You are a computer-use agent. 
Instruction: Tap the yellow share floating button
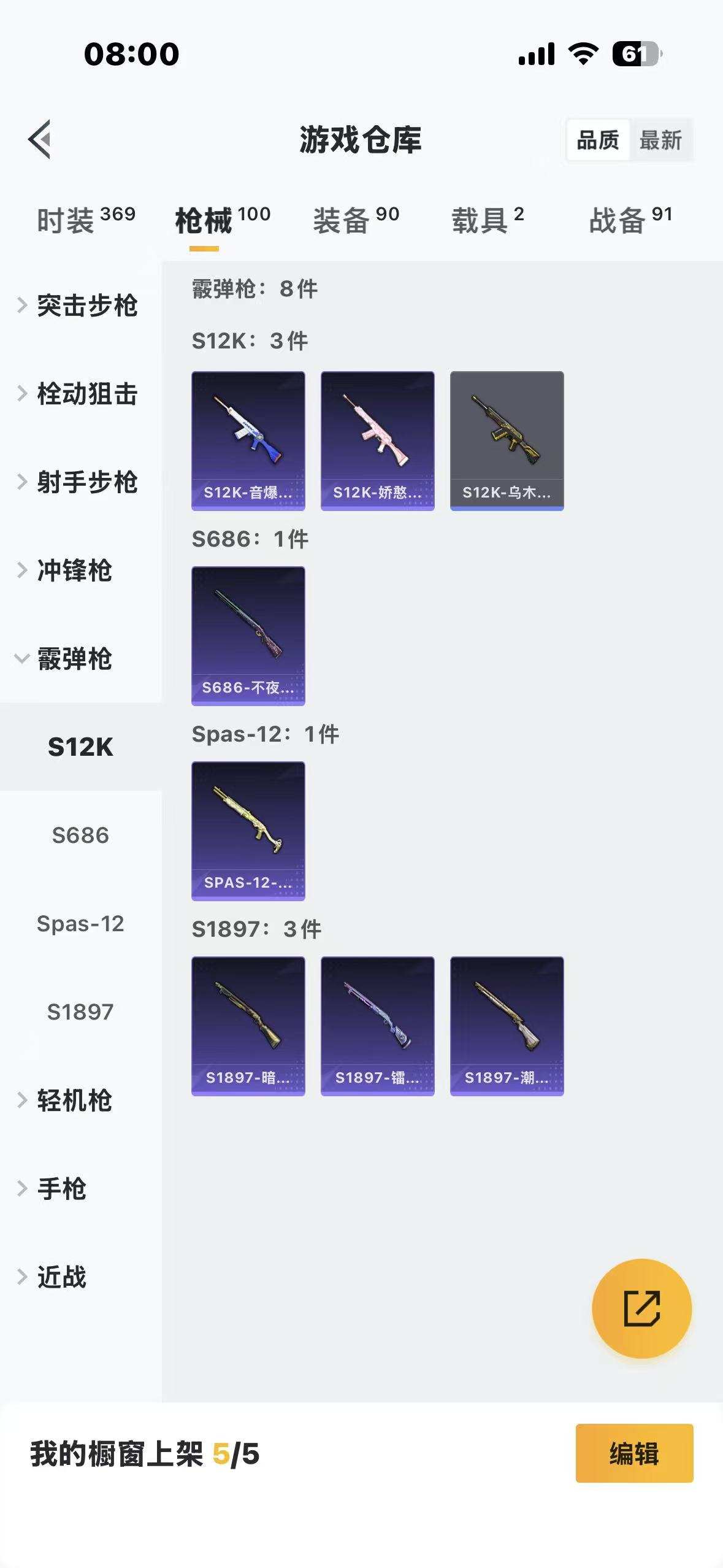(x=641, y=1309)
